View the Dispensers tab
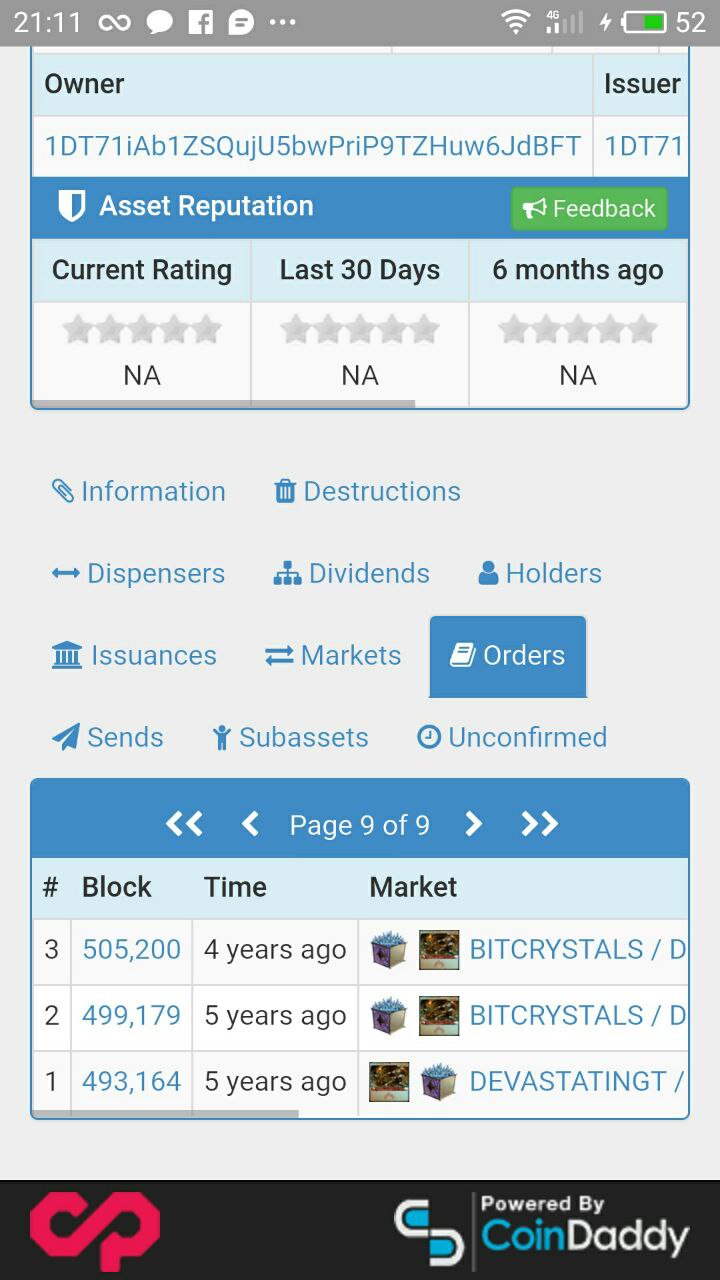Image resolution: width=720 pixels, height=1280 pixels. (139, 573)
